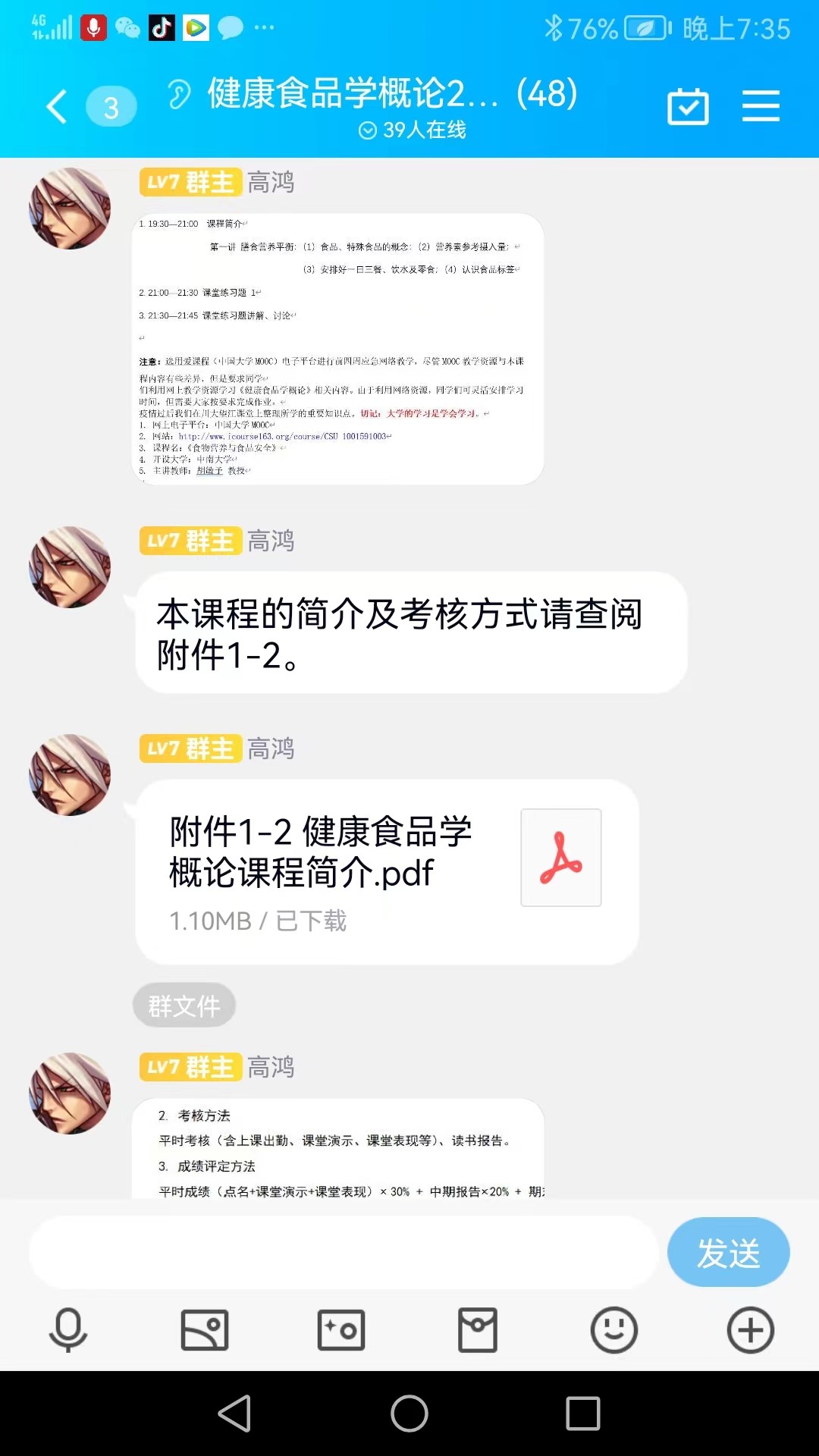Tap the system home button
This screenshot has width=819, height=1456.
tap(409, 1414)
